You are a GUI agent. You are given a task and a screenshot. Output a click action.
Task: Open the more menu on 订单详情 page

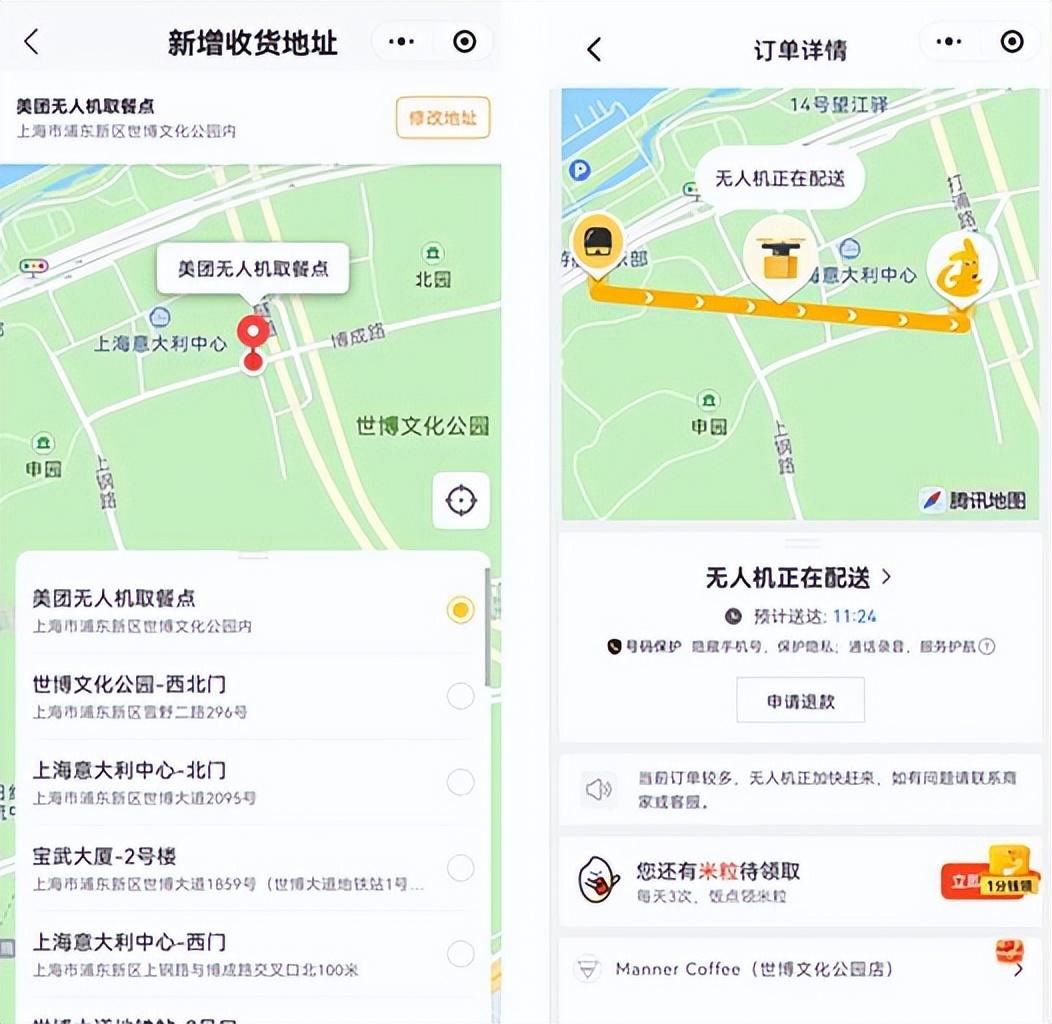coord(948,42)
